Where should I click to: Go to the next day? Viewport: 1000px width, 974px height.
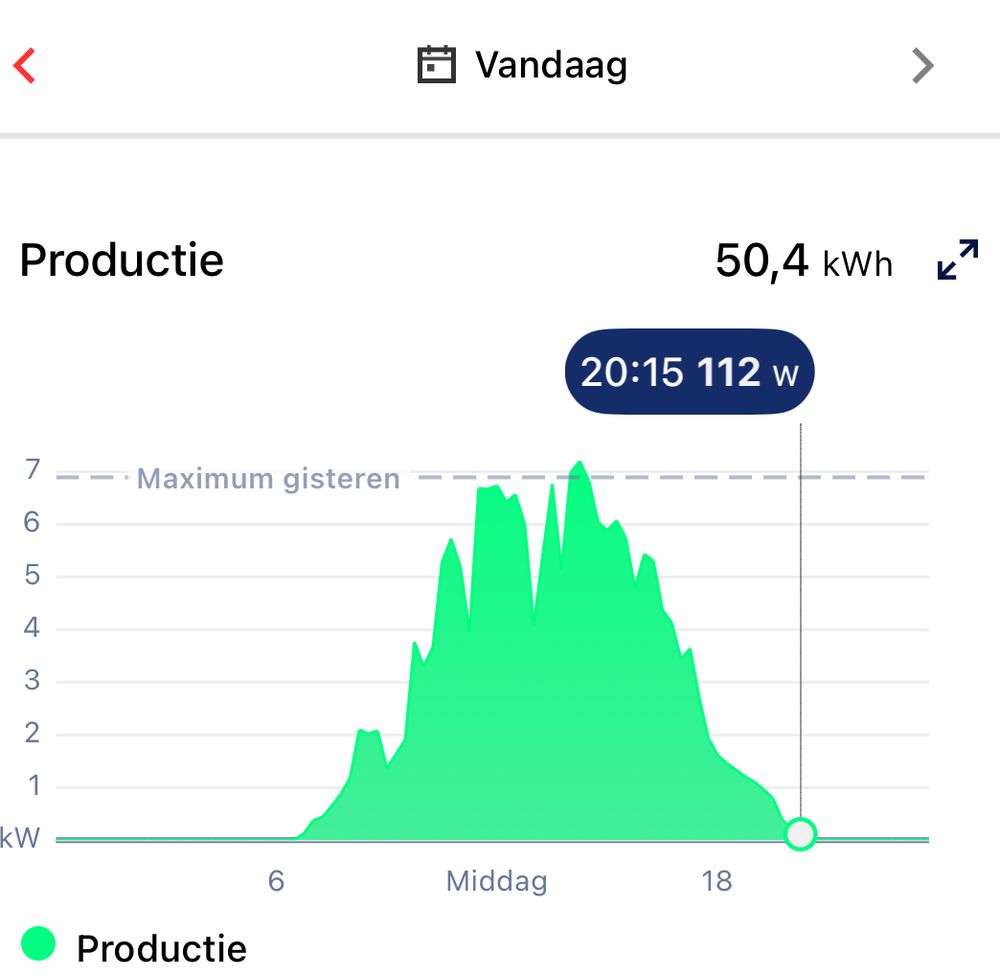(x=922, y=66)
